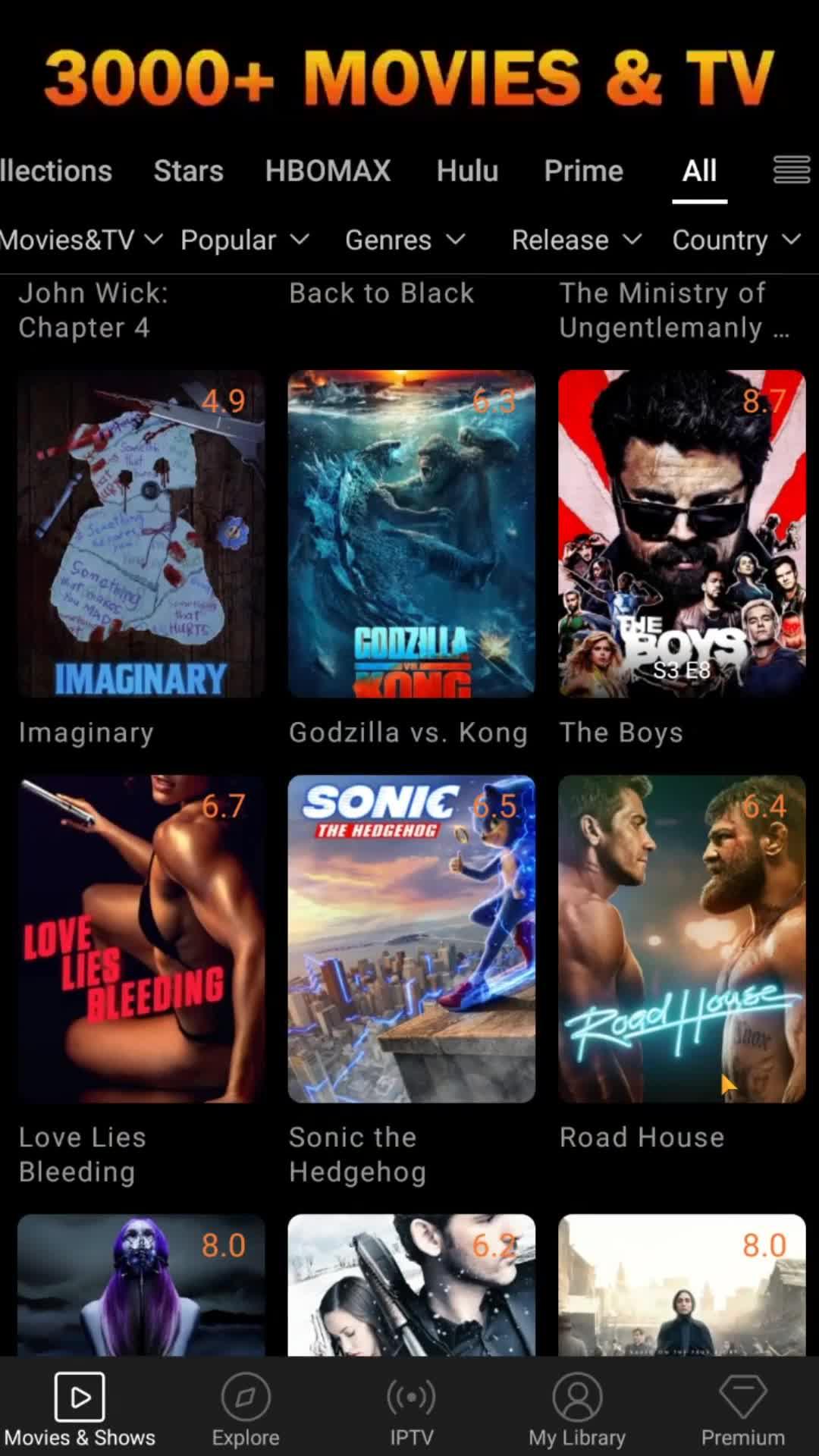819x1456 pixels.
Task: Open the category list menu icon
Action: (x=791, y=170)
